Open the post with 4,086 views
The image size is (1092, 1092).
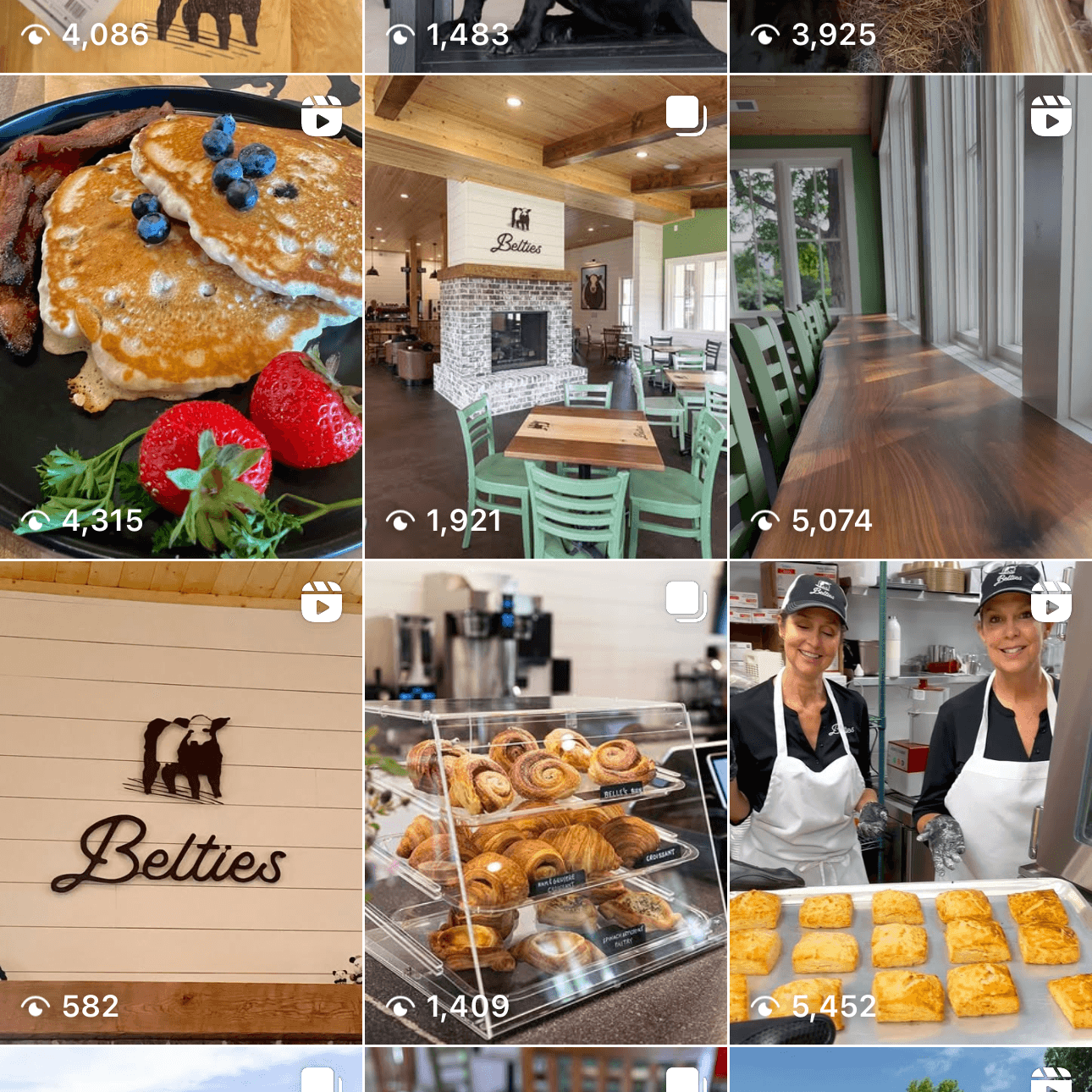tap(180, 36)
